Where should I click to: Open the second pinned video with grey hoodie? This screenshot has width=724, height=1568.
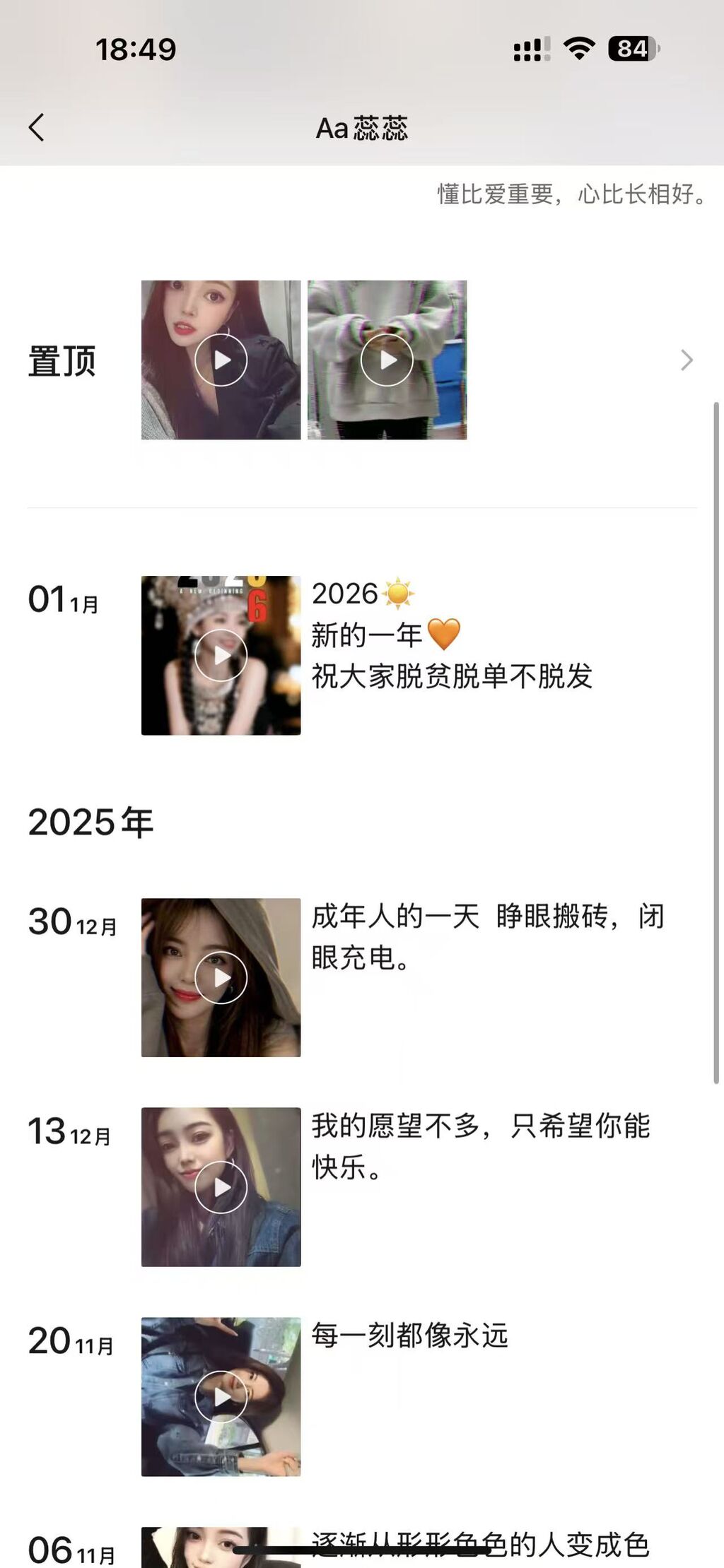point(387,360)
